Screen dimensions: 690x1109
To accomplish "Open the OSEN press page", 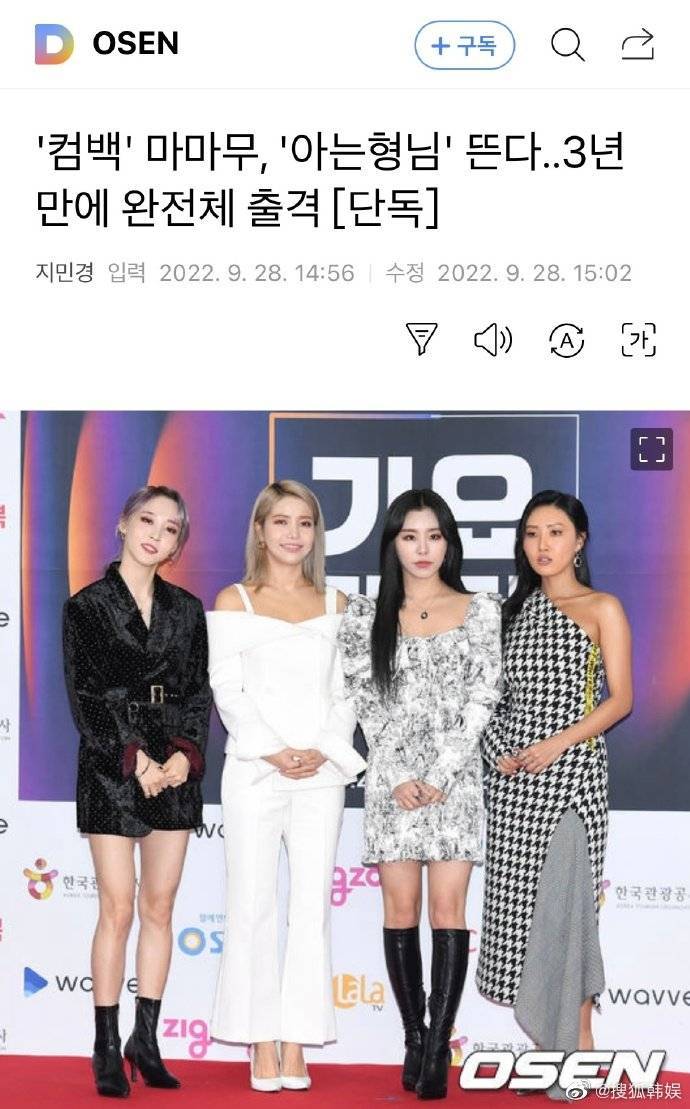I will tap(135, 45).
